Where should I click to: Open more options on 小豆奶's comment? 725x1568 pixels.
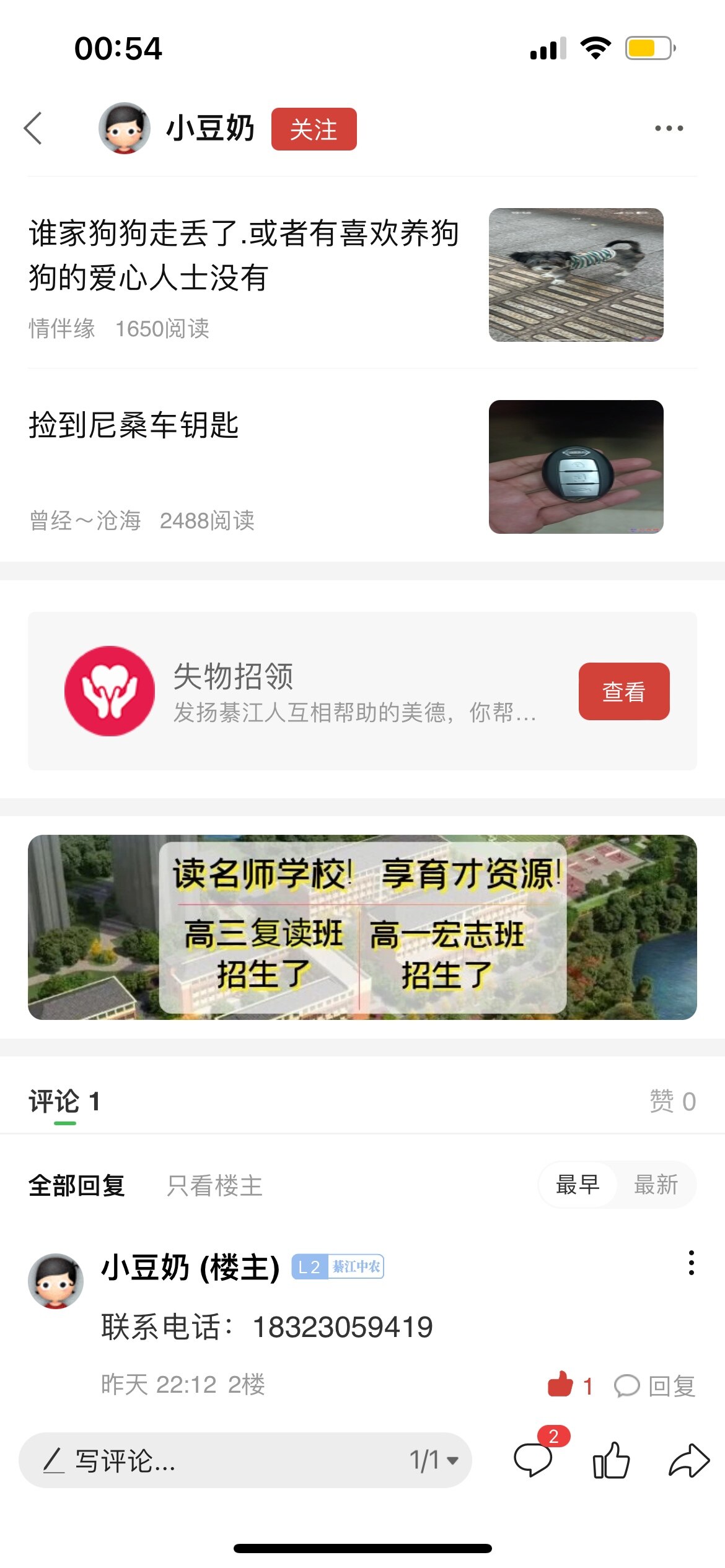click(x=691, y=1262)
